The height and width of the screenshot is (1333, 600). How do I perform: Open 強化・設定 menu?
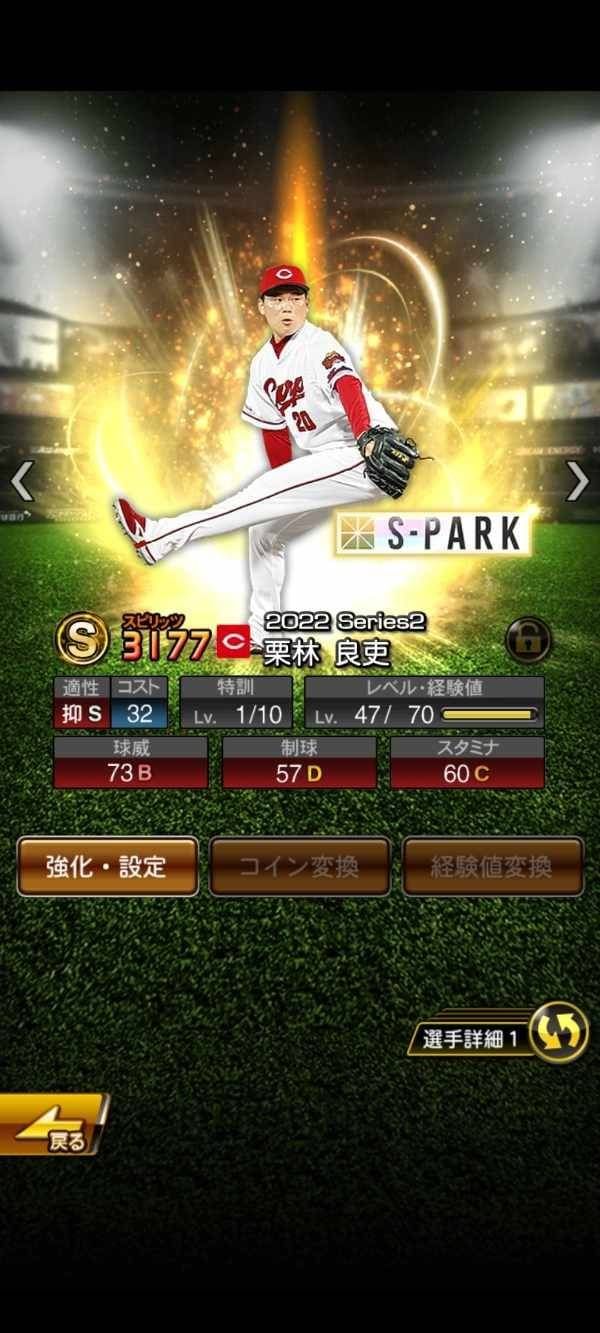coord(107,866)
